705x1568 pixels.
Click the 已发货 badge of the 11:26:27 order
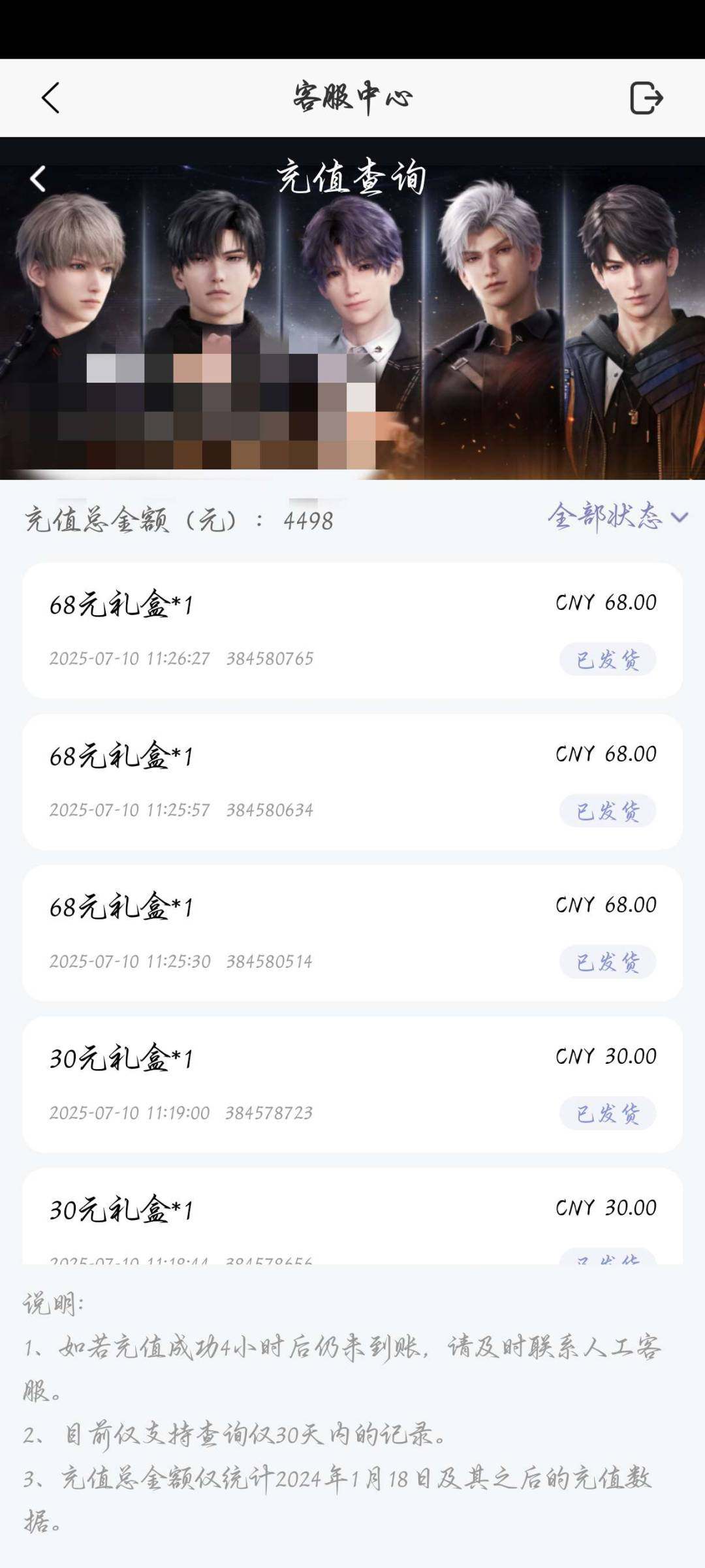[608, 660]
